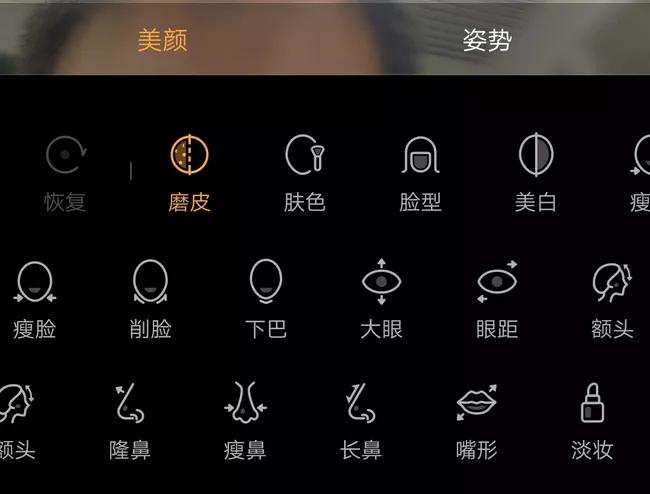The width and height of the screenshot is (650, 494).
Task: Select the 美白 whitening option
Action: (x=535, y=173)
